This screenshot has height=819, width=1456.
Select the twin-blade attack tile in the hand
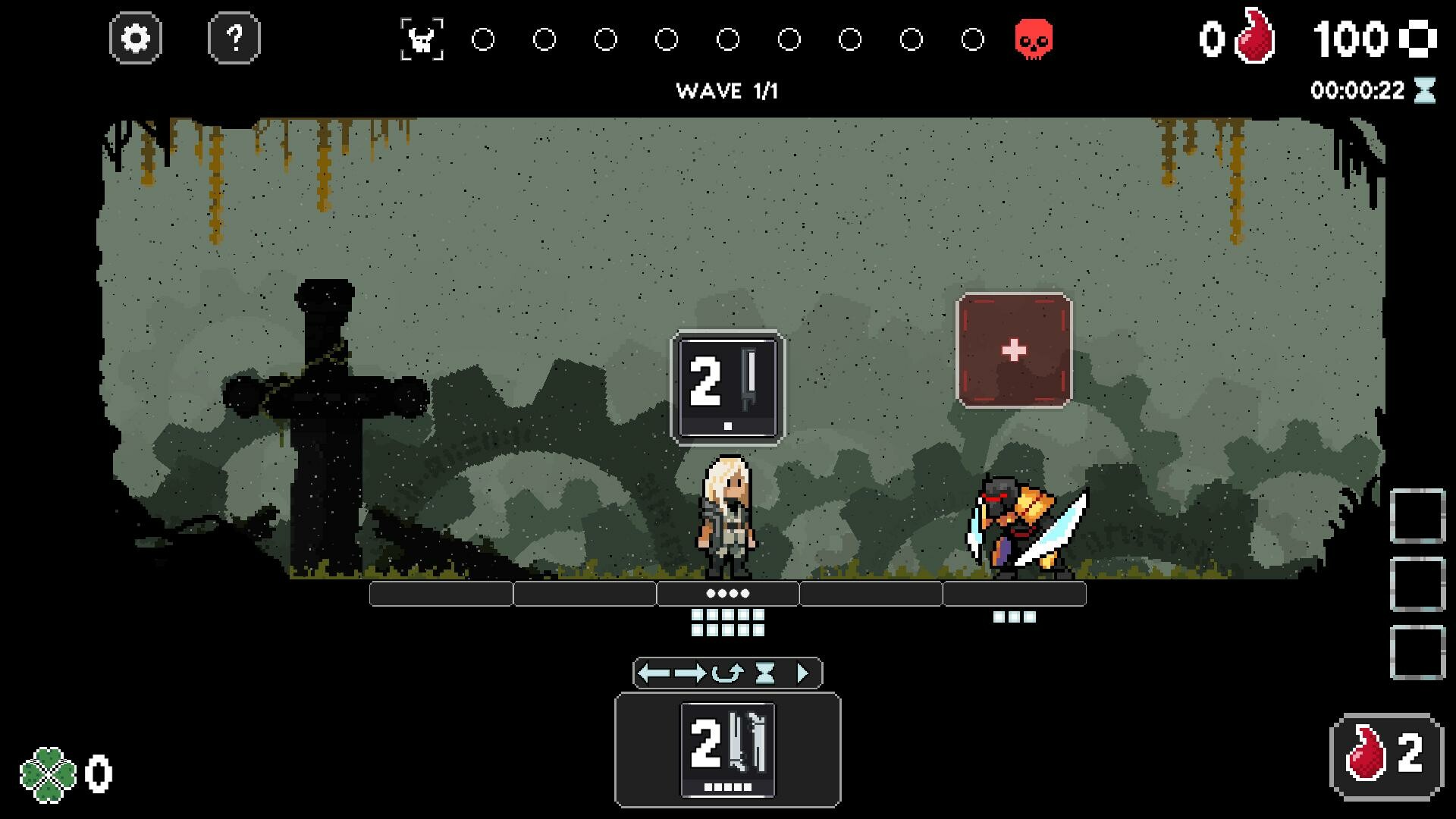728,750
